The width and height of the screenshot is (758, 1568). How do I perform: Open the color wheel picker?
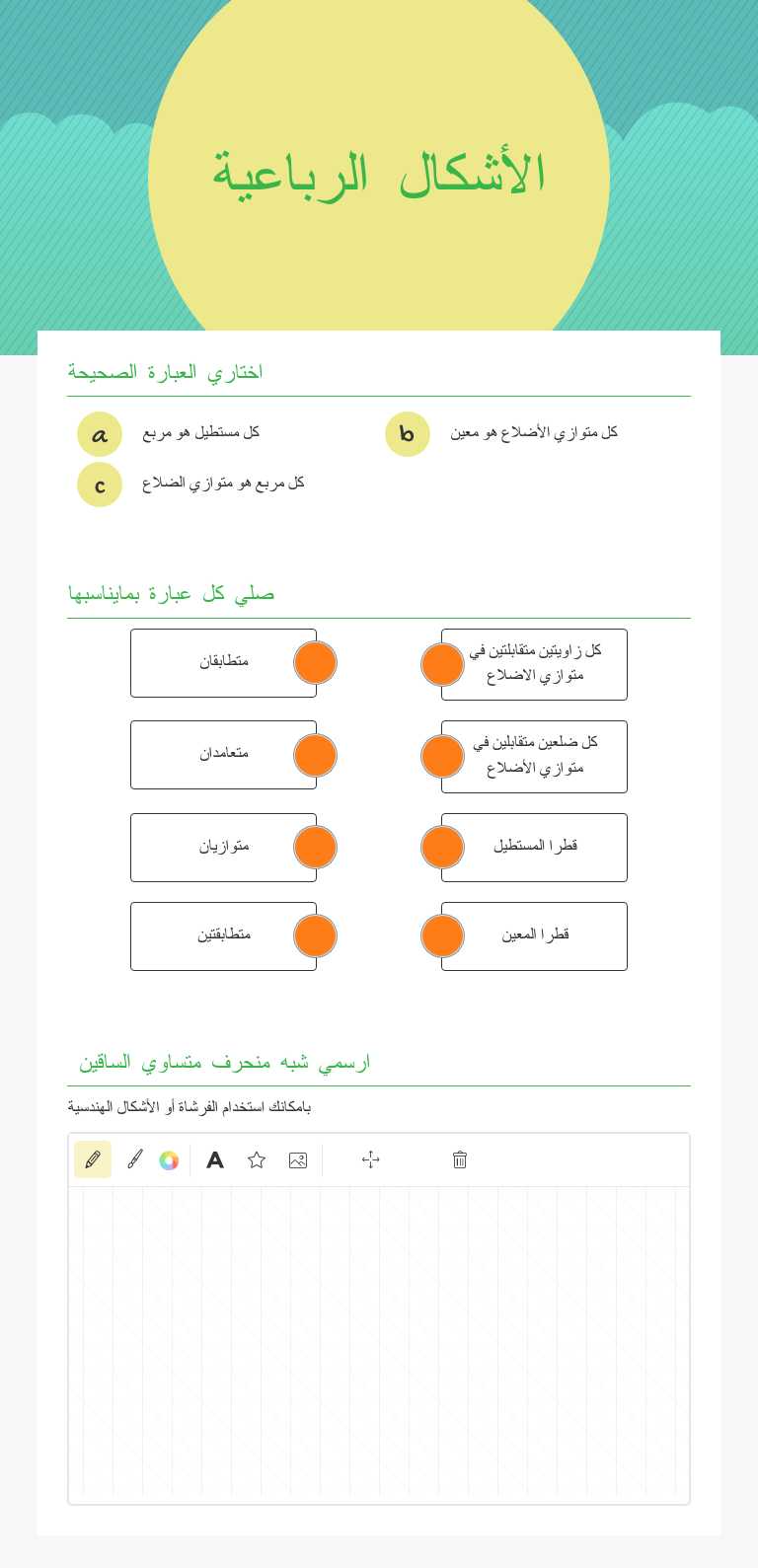(x=169, y=1159)
